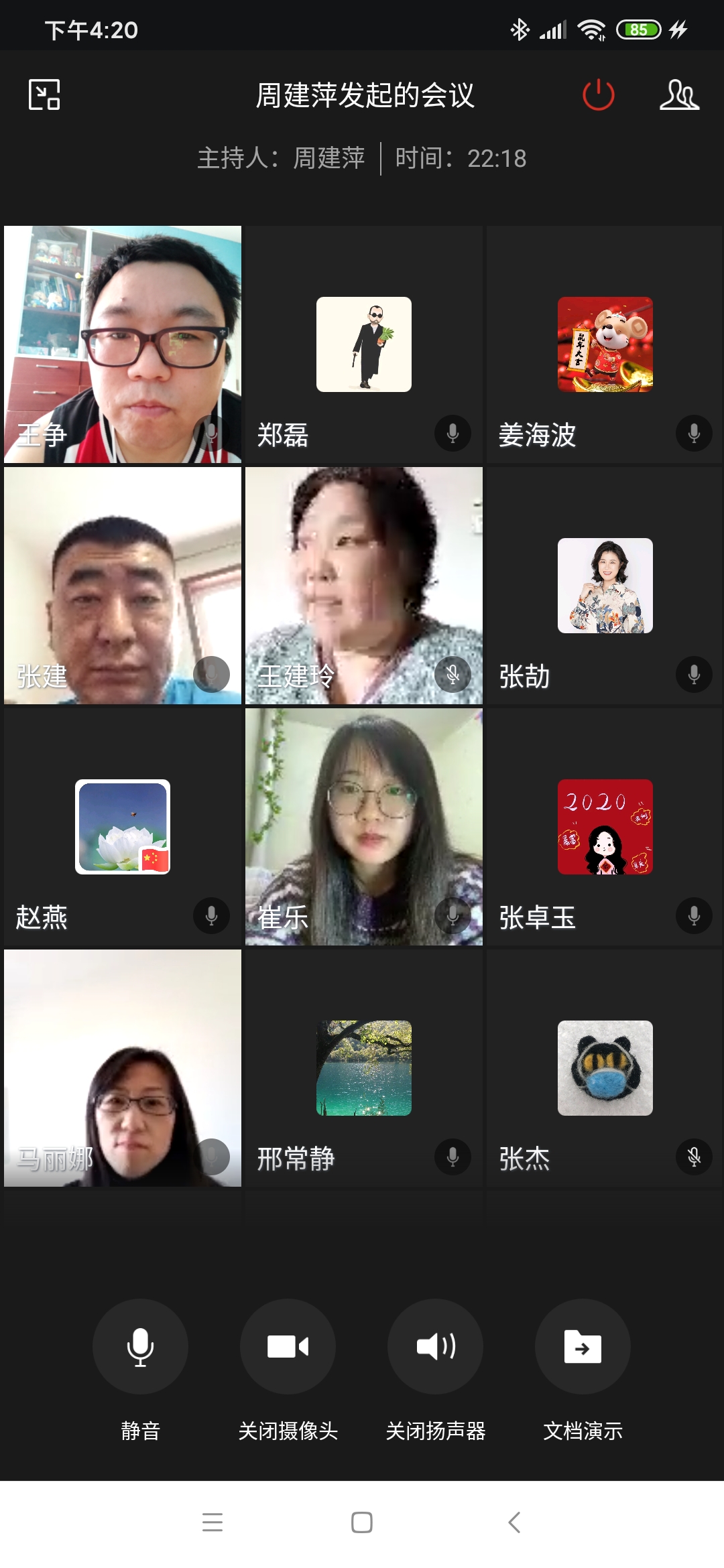This screenshot has height=1568, width=724.
Task: Tap 姜海波's participant tile
Action: click(605, 344)
